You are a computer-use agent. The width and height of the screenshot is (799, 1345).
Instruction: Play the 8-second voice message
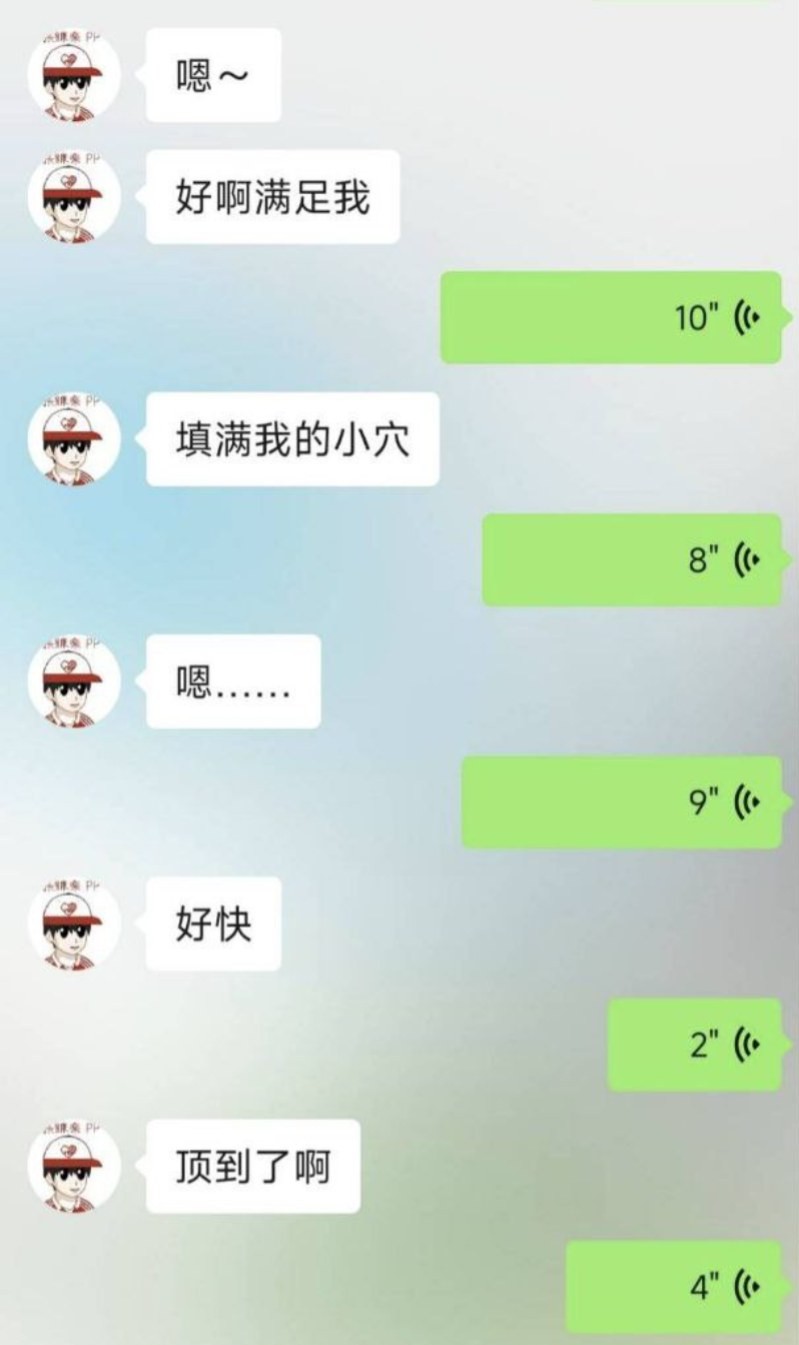[x=632, y=559]
